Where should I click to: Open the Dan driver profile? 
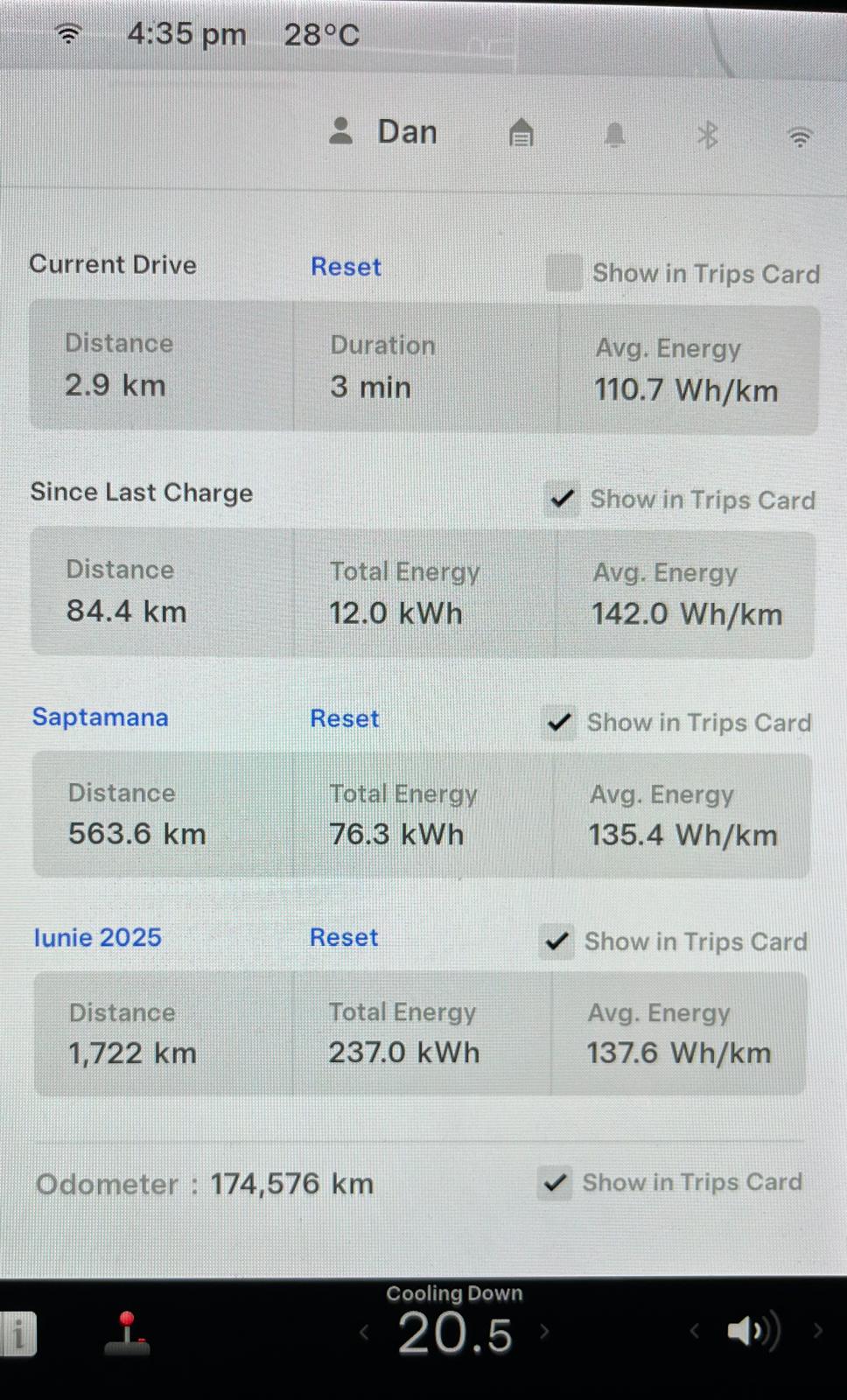(x=383, y=132)
